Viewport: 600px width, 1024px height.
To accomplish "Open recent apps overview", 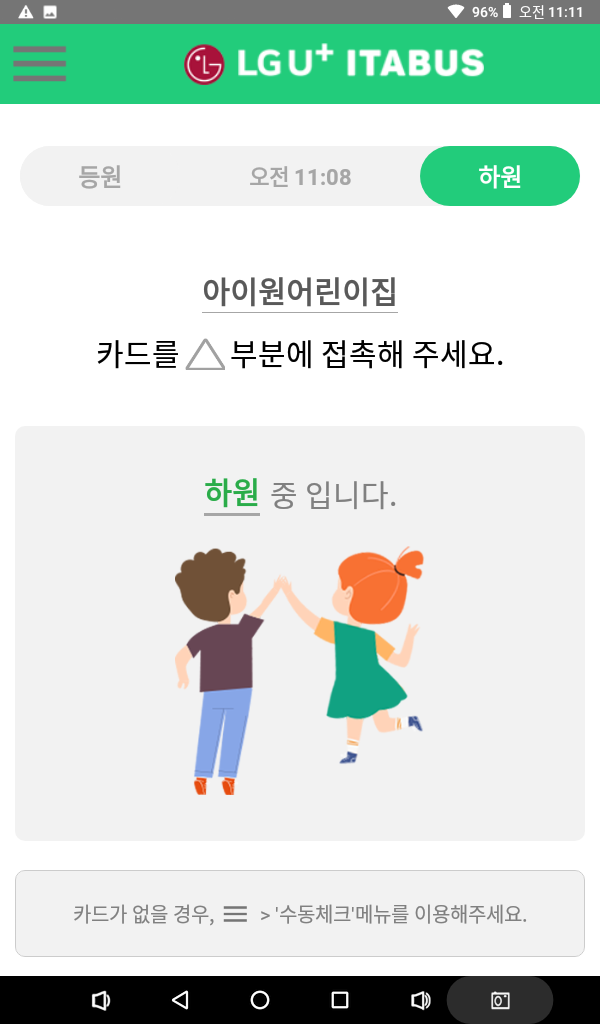I will click(x=340, y=1000).
